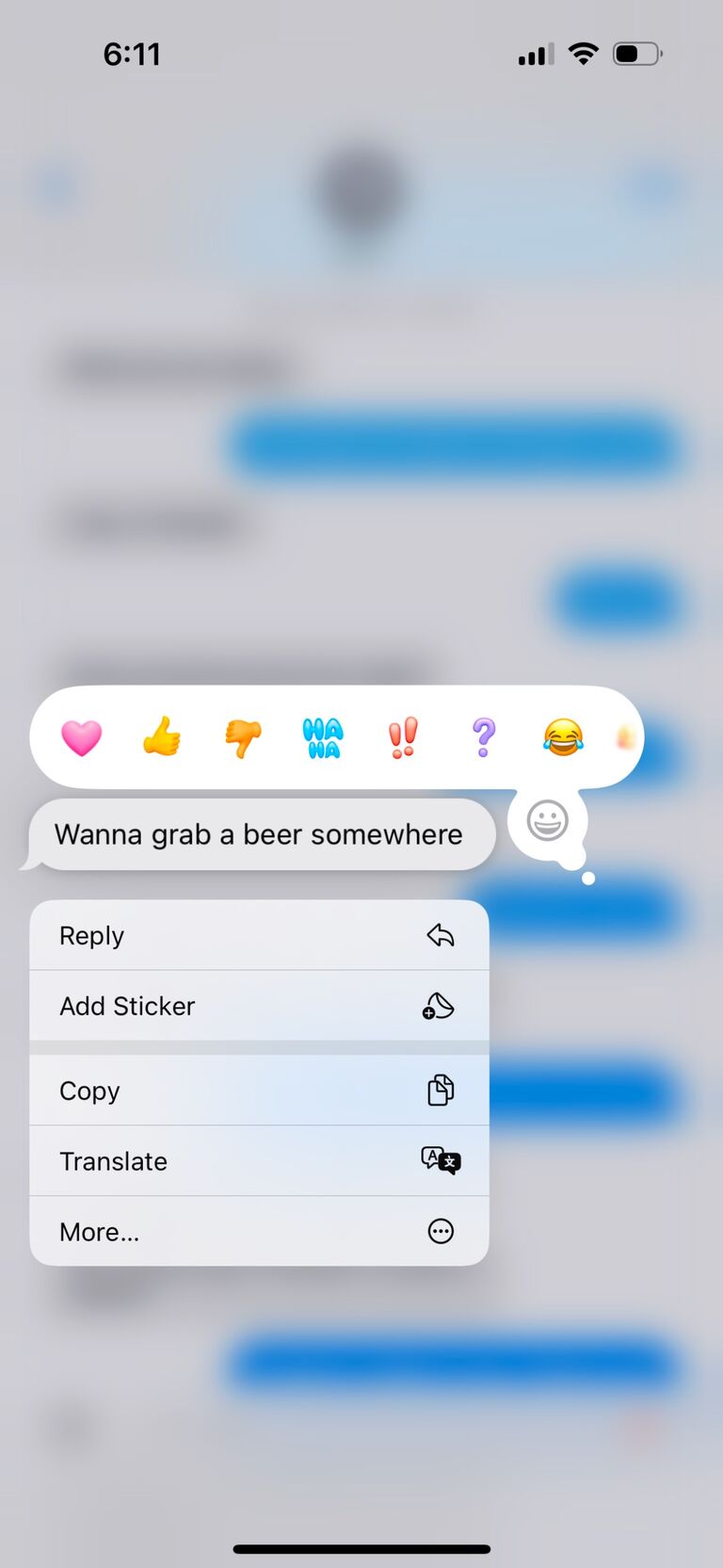Choose Add Sticker option
723x1568 pixels.
coord(259,1006)
